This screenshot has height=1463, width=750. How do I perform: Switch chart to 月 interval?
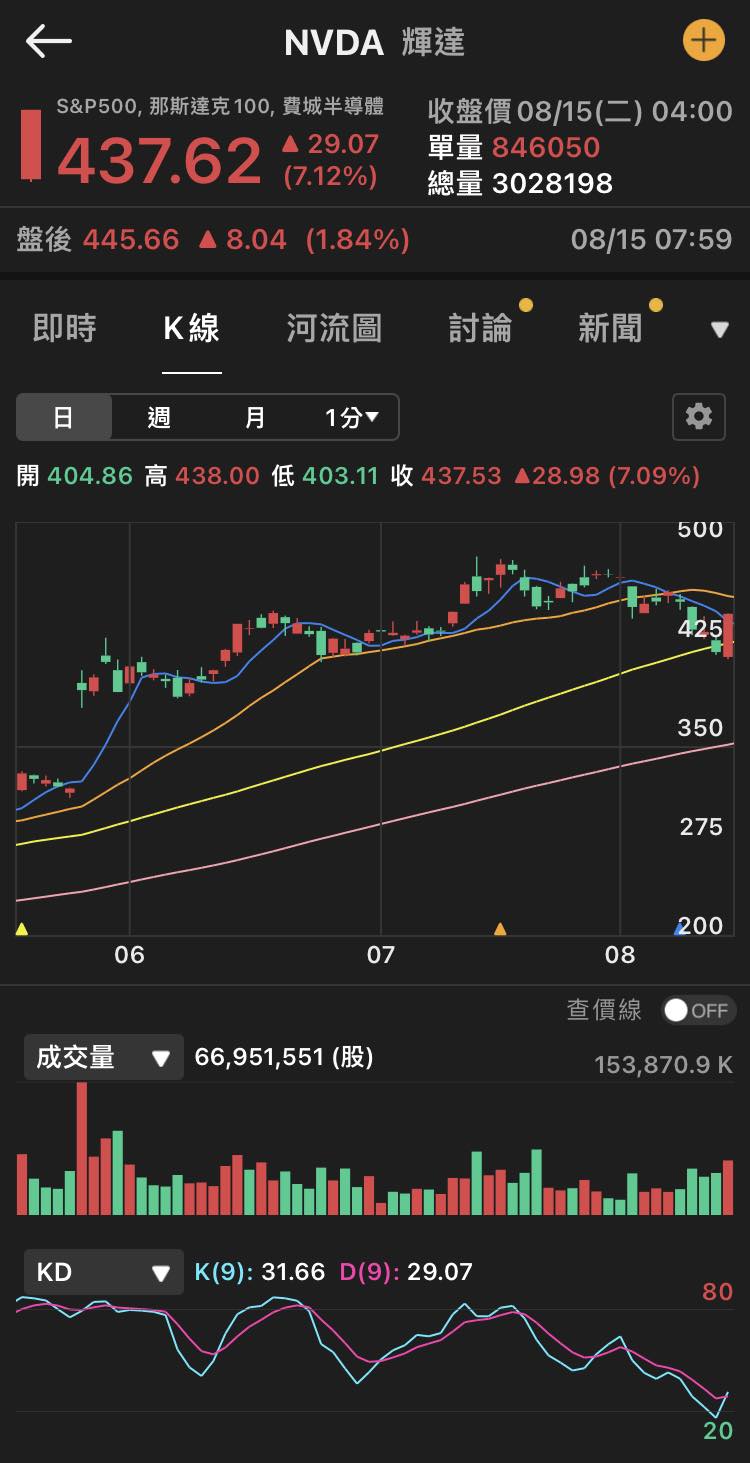coord(255,417)
